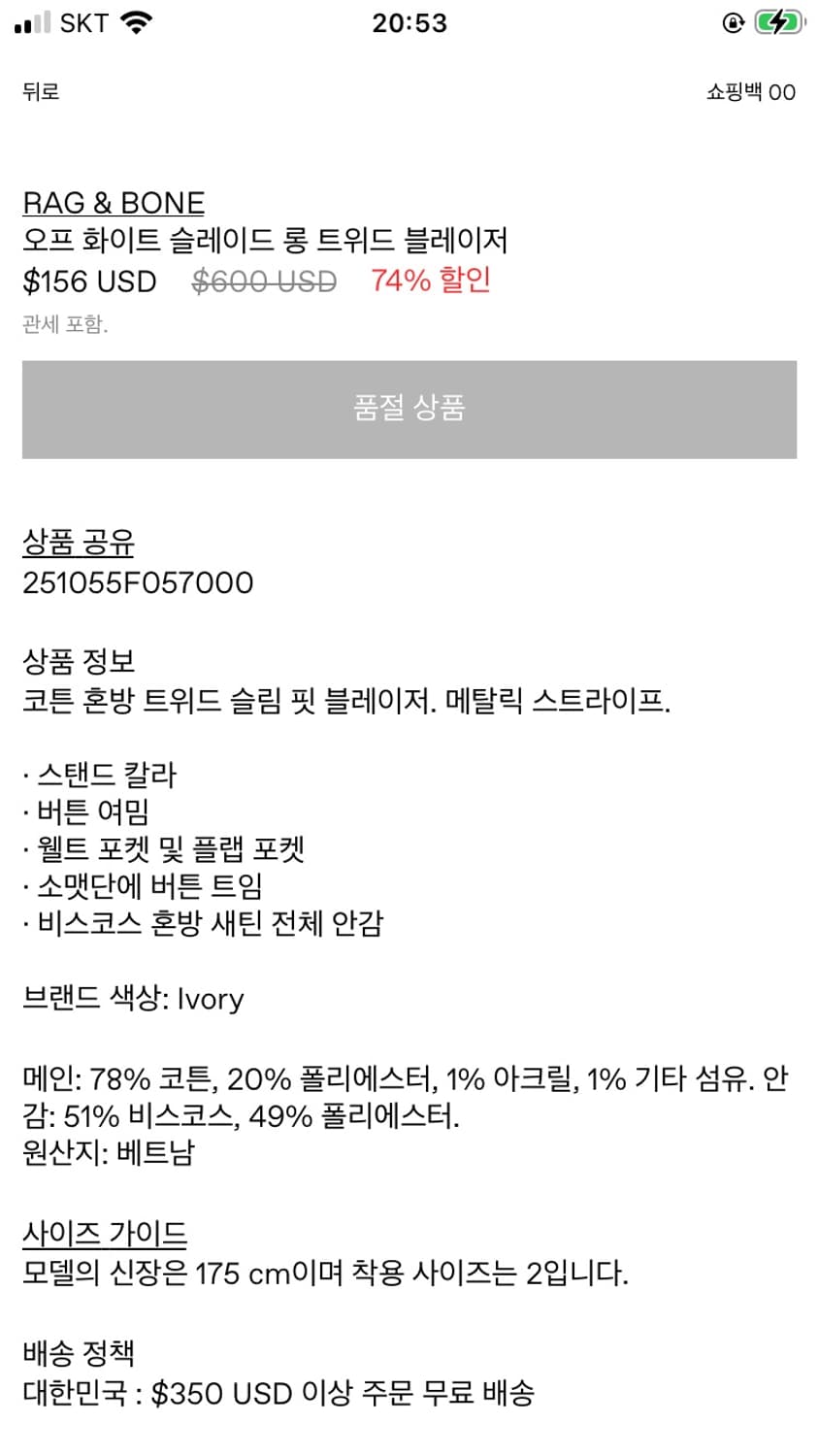Tap the cellular signal bars icon

pos(31,21)
